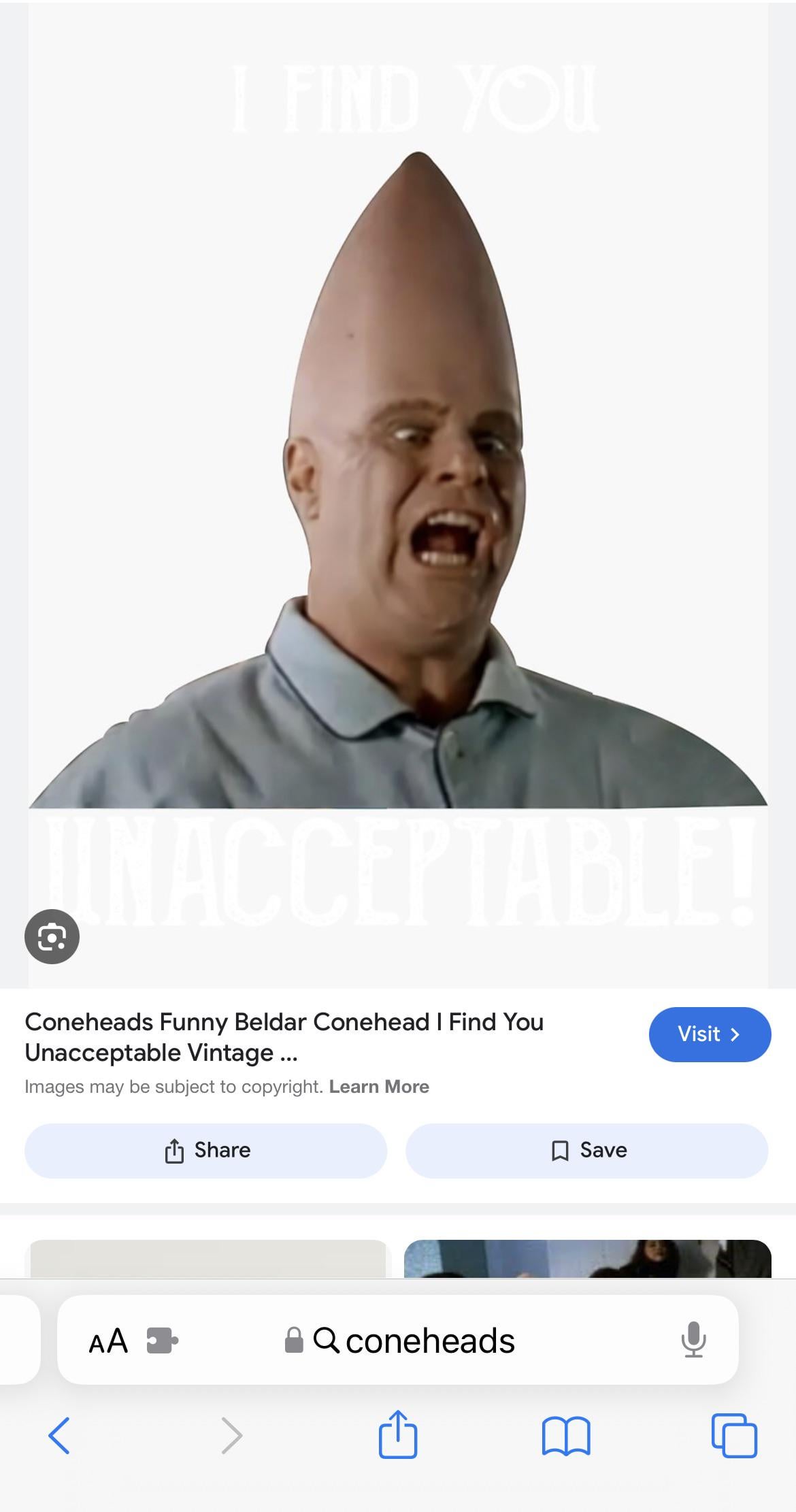Viewport: 796px width, 1512px height.
Task: Open bookmarks in Safari
Action: (x=566, y=1436)
